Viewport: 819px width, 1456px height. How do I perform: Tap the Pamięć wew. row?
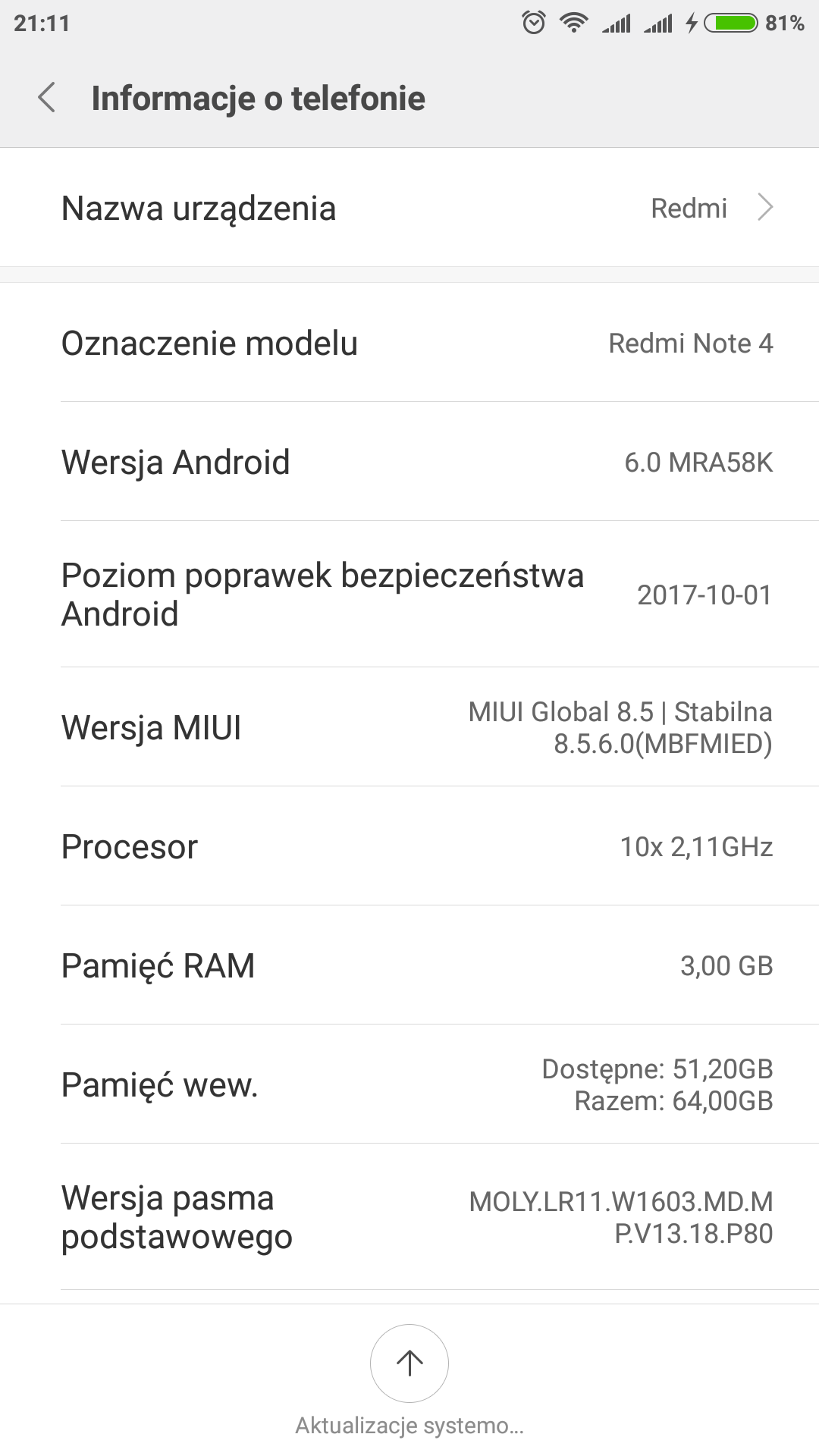point(409,1084)
